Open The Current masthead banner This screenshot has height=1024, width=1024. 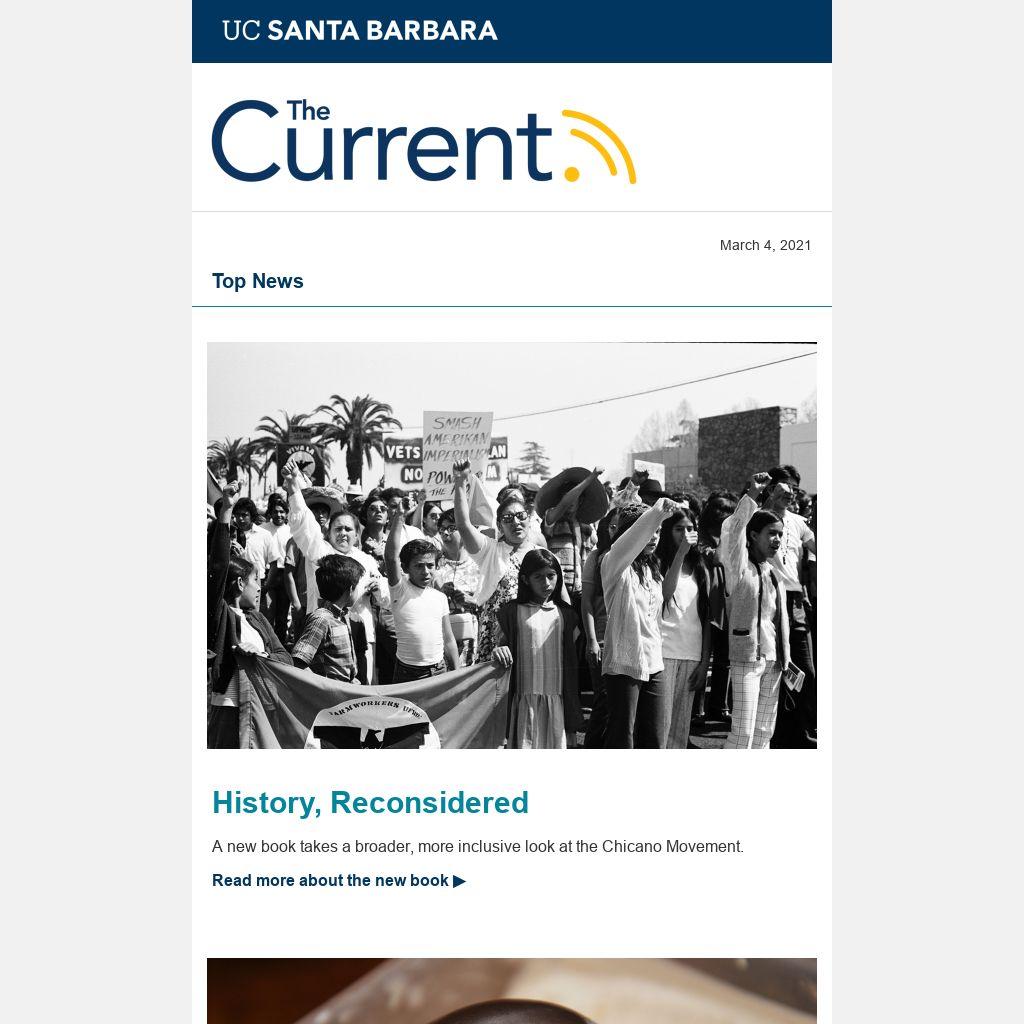coord(424,141)
